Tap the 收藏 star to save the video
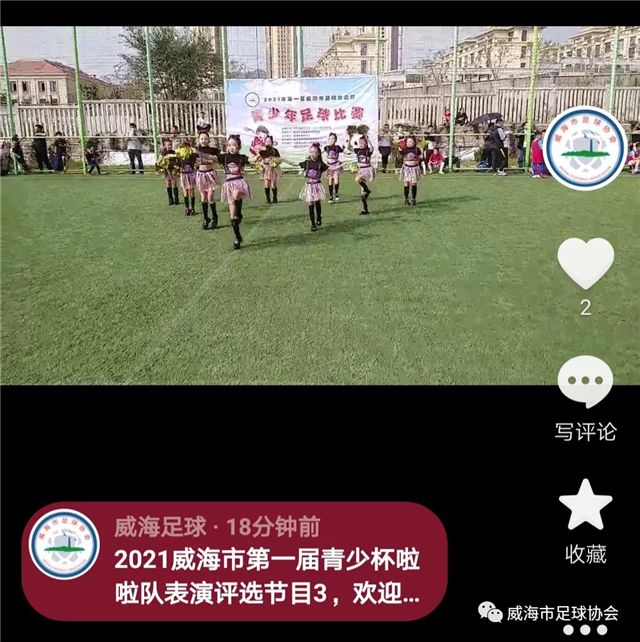This screenshot has height=642, width=640. coord(585,505)
